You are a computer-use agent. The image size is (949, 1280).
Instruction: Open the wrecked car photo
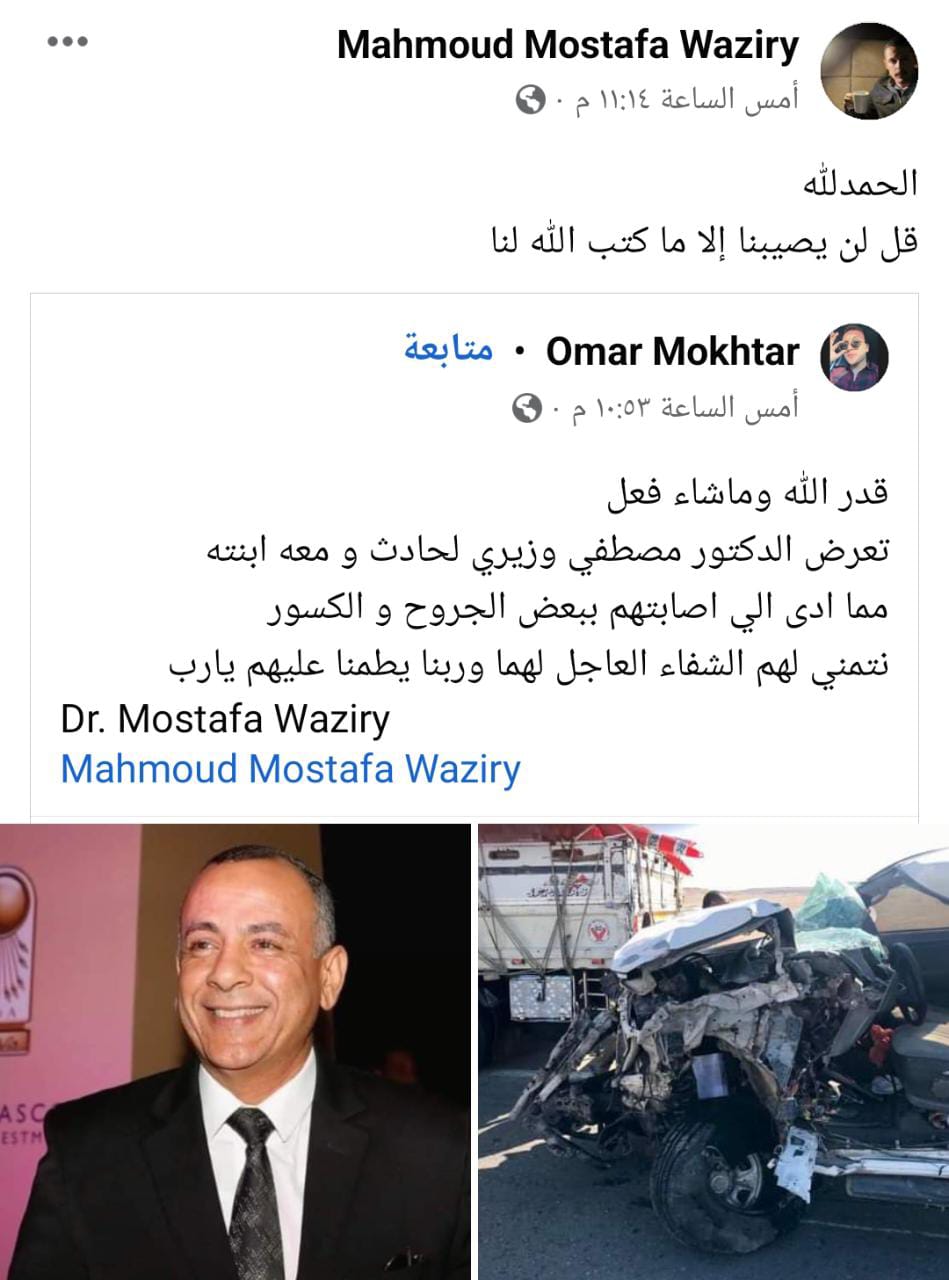(713, 1050)
